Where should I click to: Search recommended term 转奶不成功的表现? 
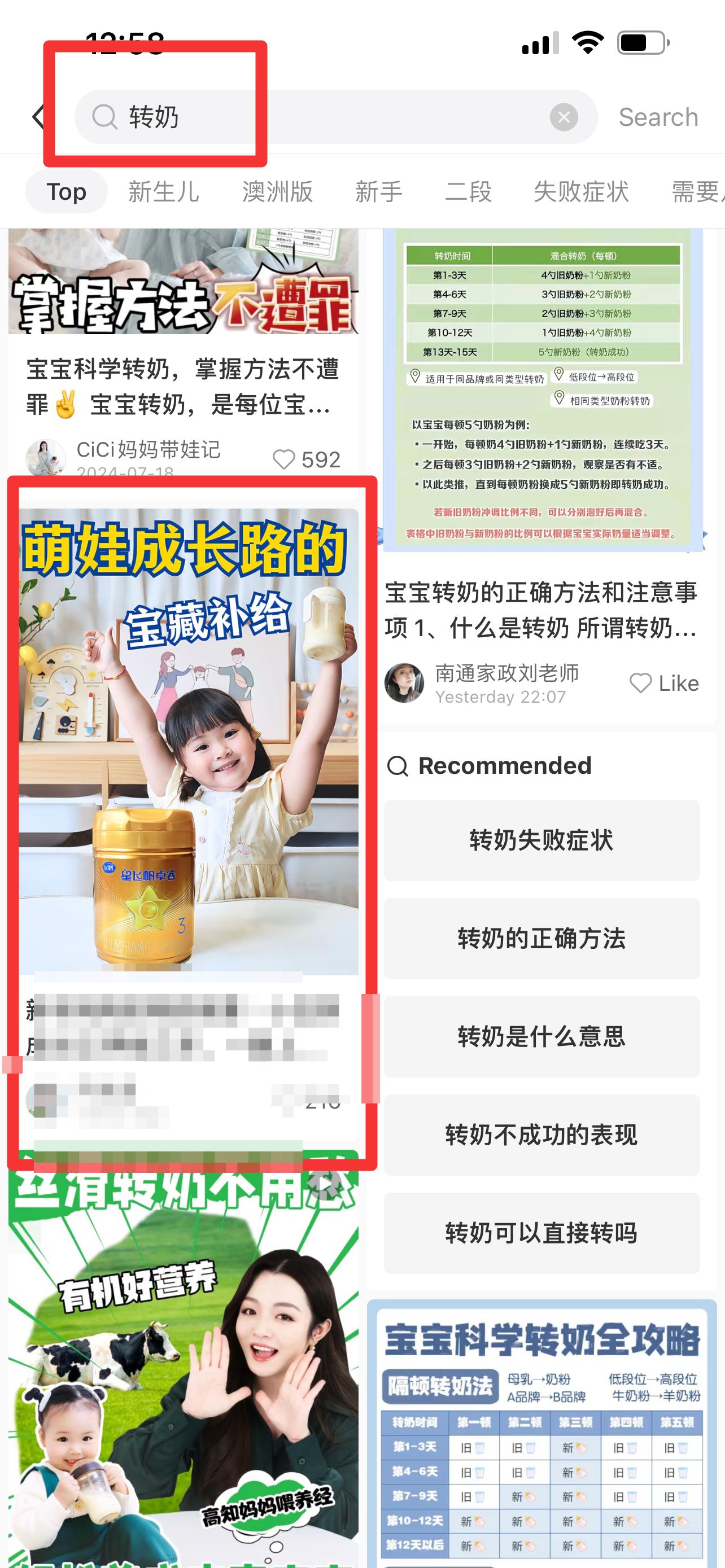tap(541, 1135)
